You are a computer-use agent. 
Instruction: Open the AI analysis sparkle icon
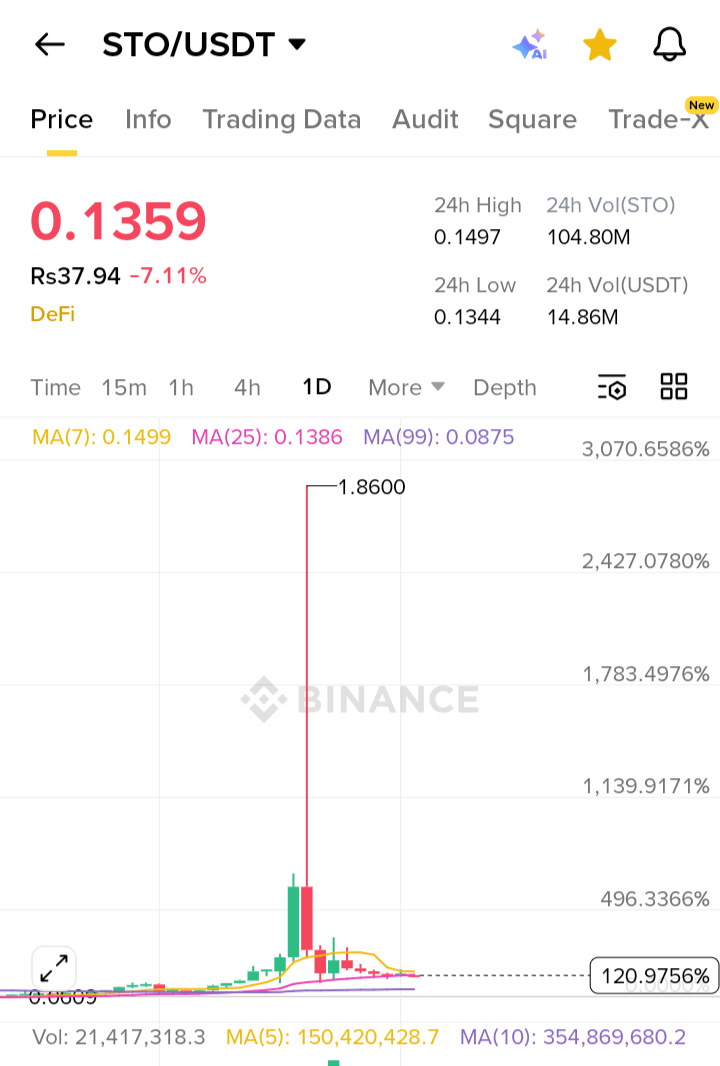pos(529,45)
